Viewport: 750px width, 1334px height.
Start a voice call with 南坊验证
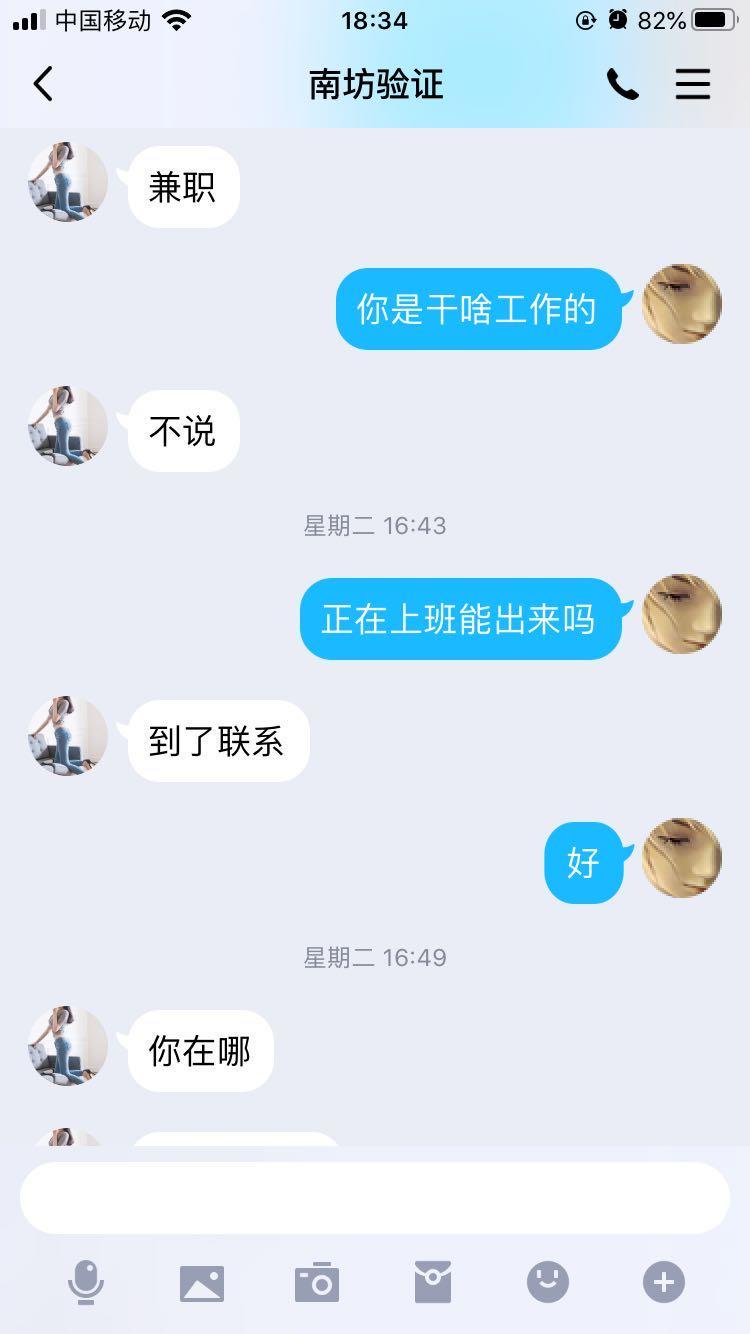(x=622, y=85)
